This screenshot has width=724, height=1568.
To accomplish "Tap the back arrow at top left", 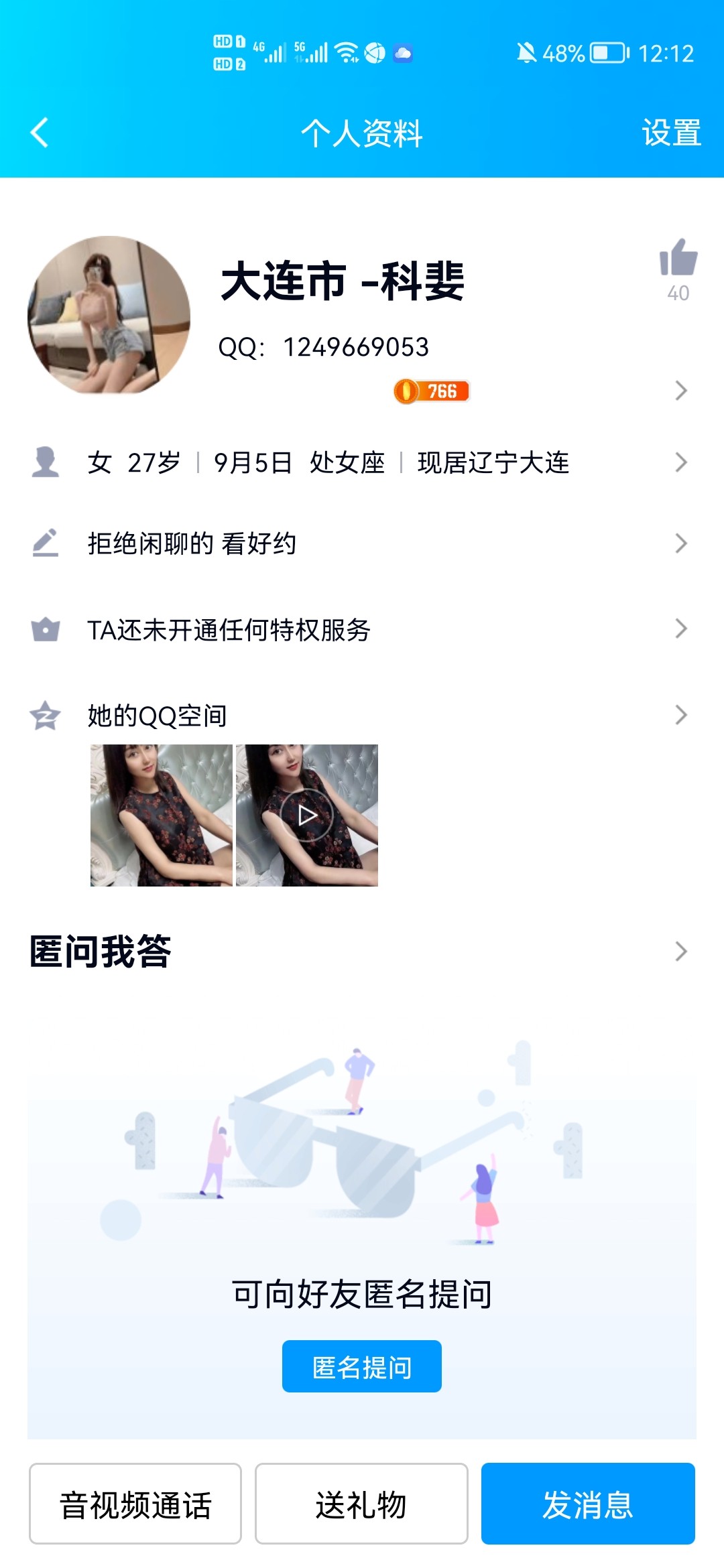I will pos(40,133).
